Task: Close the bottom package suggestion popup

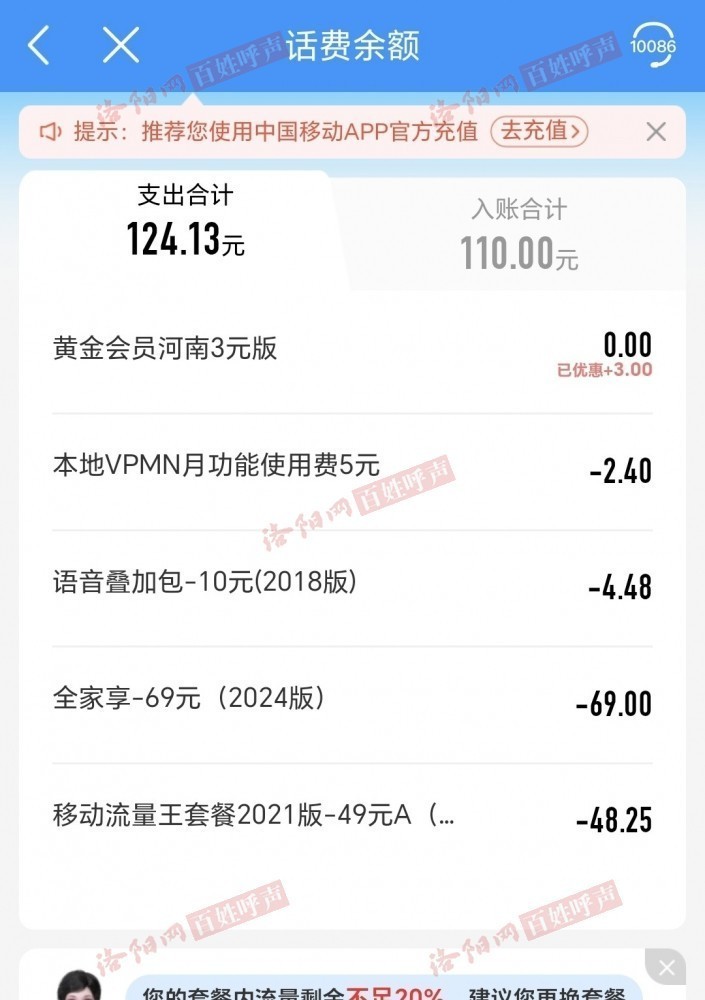Action: (x=666, y=967)
